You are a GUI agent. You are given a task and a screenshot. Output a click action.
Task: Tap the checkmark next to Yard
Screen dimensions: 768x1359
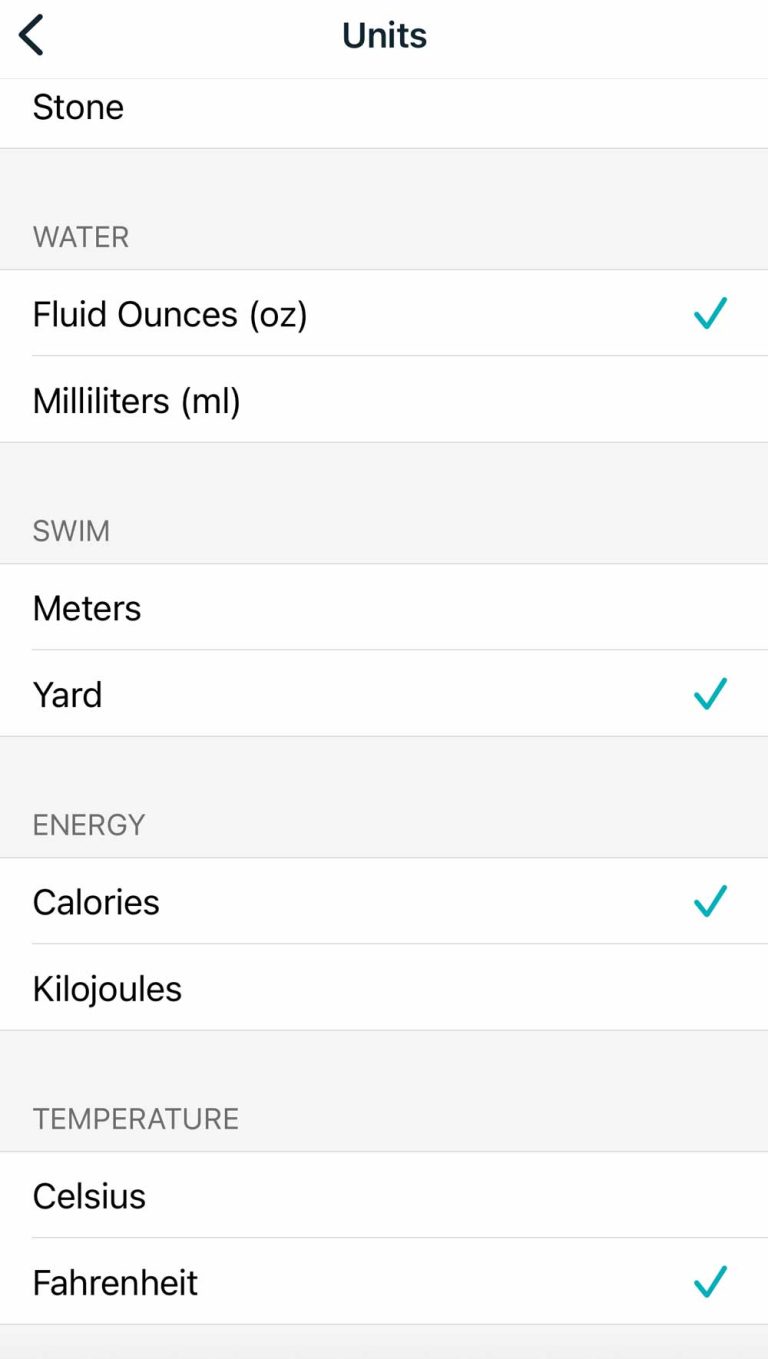pyautogui.click(x=710, y=693)
